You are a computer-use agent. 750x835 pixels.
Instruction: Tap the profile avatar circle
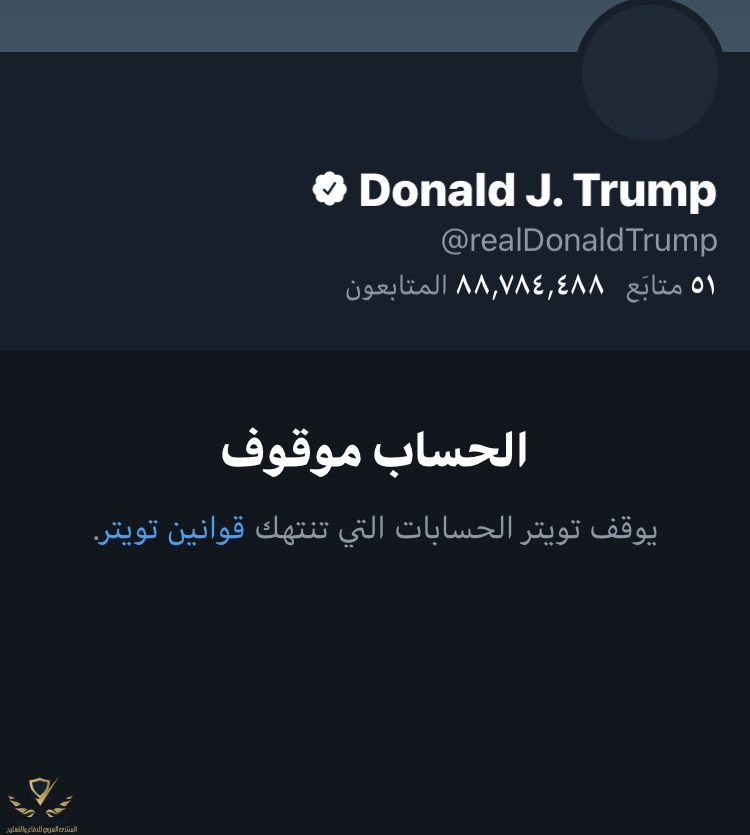tap(650, 72)
